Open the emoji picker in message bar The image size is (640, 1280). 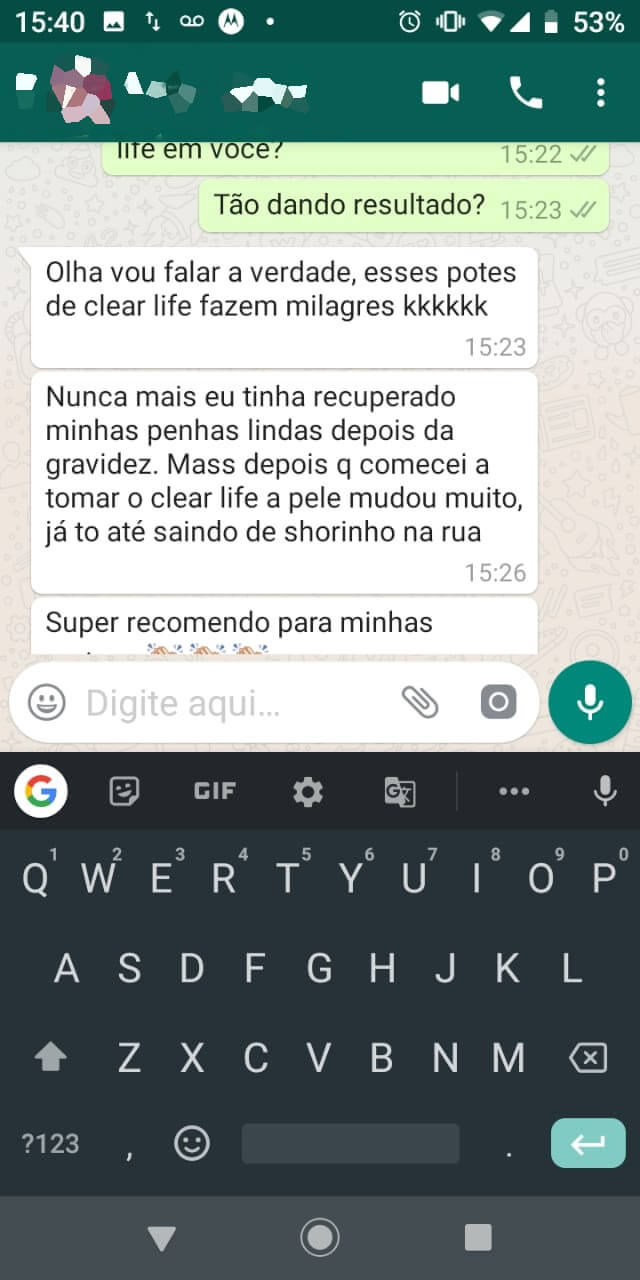coord(46,703)
